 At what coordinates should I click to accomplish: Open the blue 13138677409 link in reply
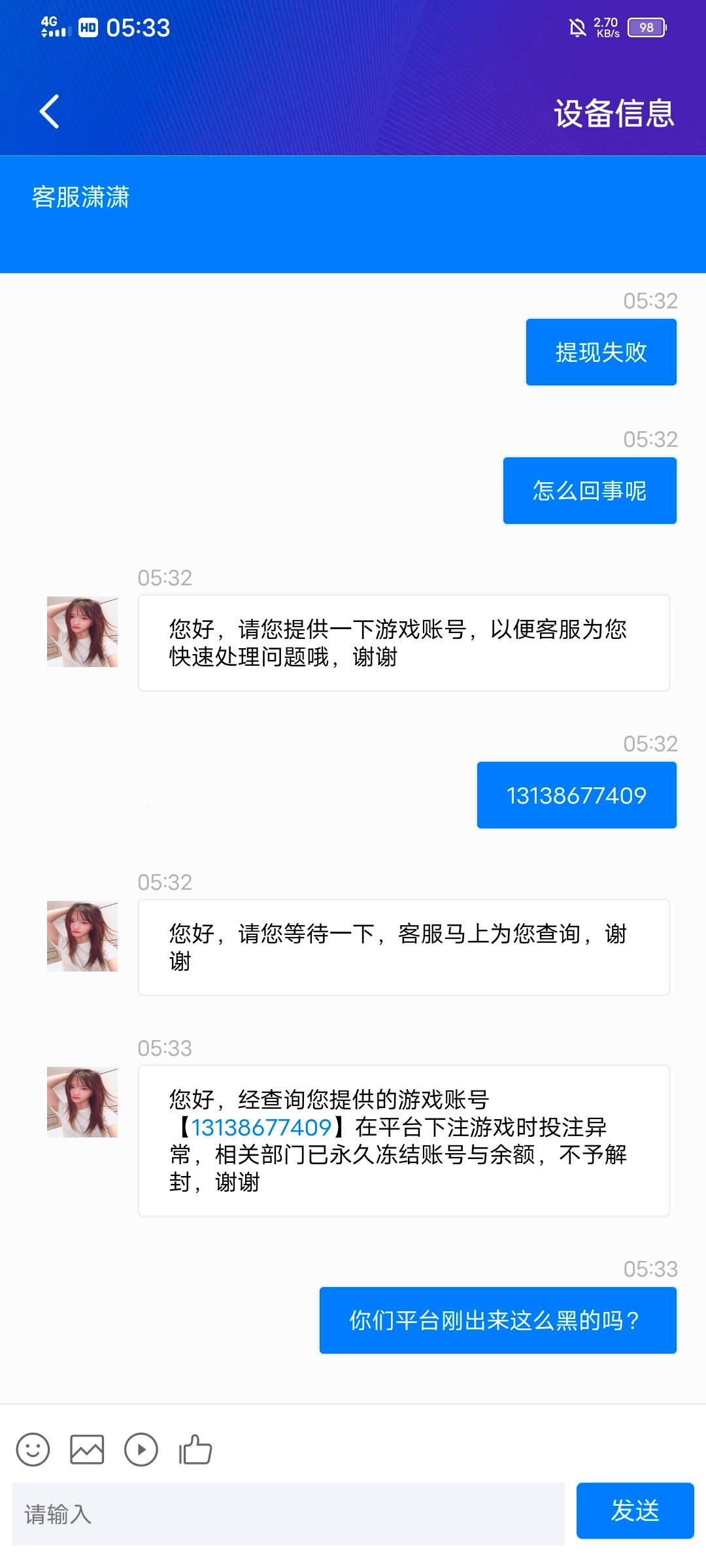point(261,1128)
